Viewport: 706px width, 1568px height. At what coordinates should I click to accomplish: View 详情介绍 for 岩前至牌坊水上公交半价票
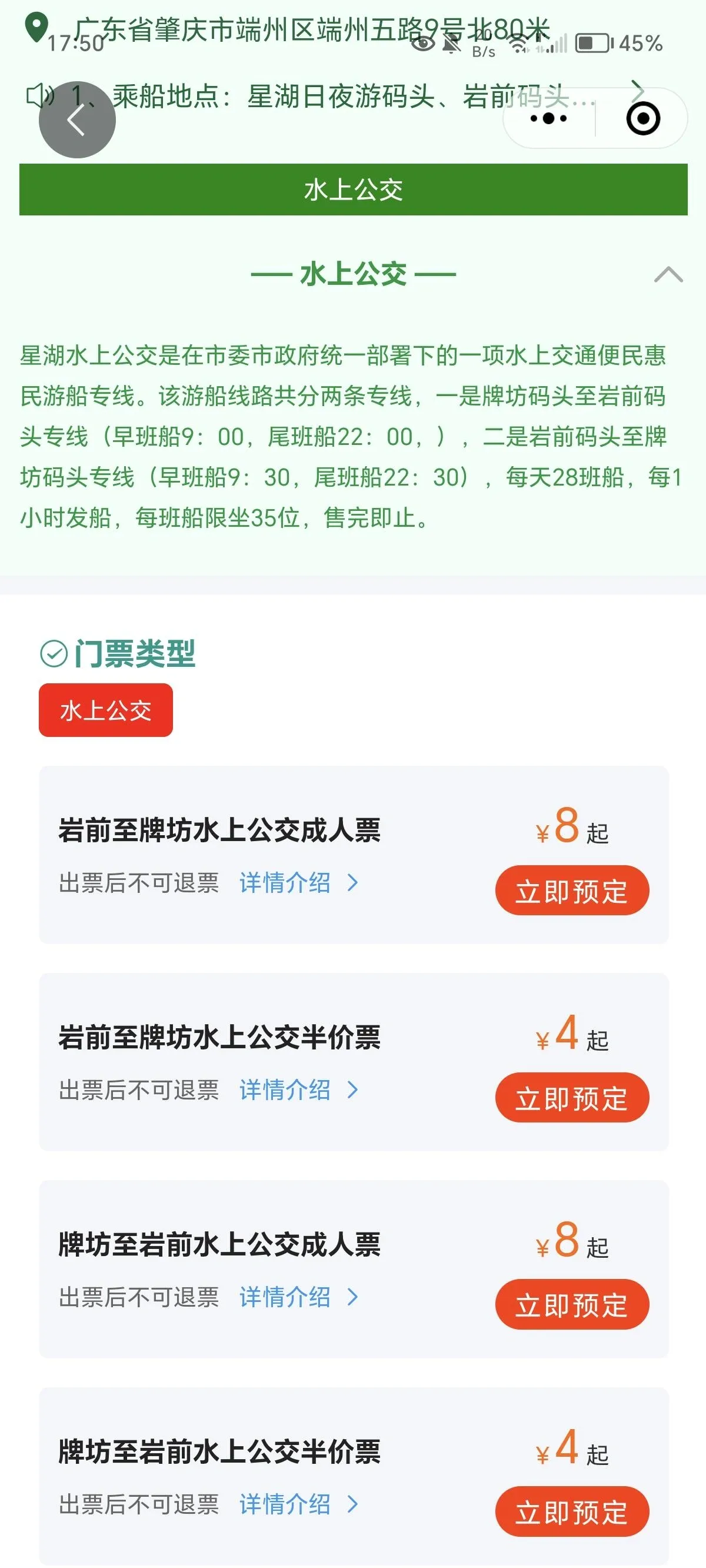pyautogui.click(x=298, y=1089)
